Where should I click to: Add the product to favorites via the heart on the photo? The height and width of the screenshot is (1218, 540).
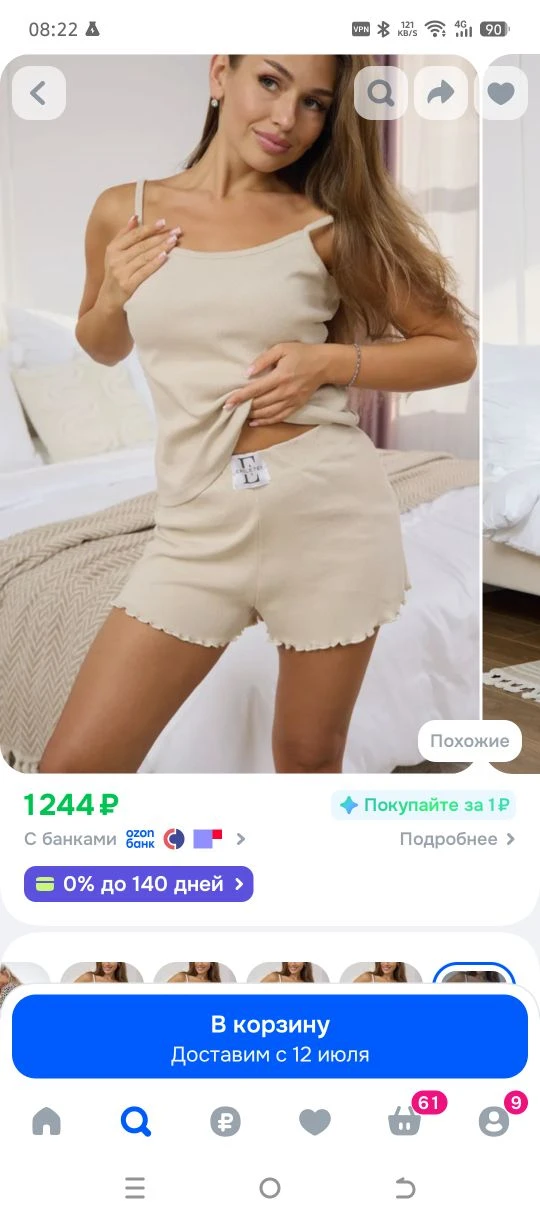pos(501,93)
